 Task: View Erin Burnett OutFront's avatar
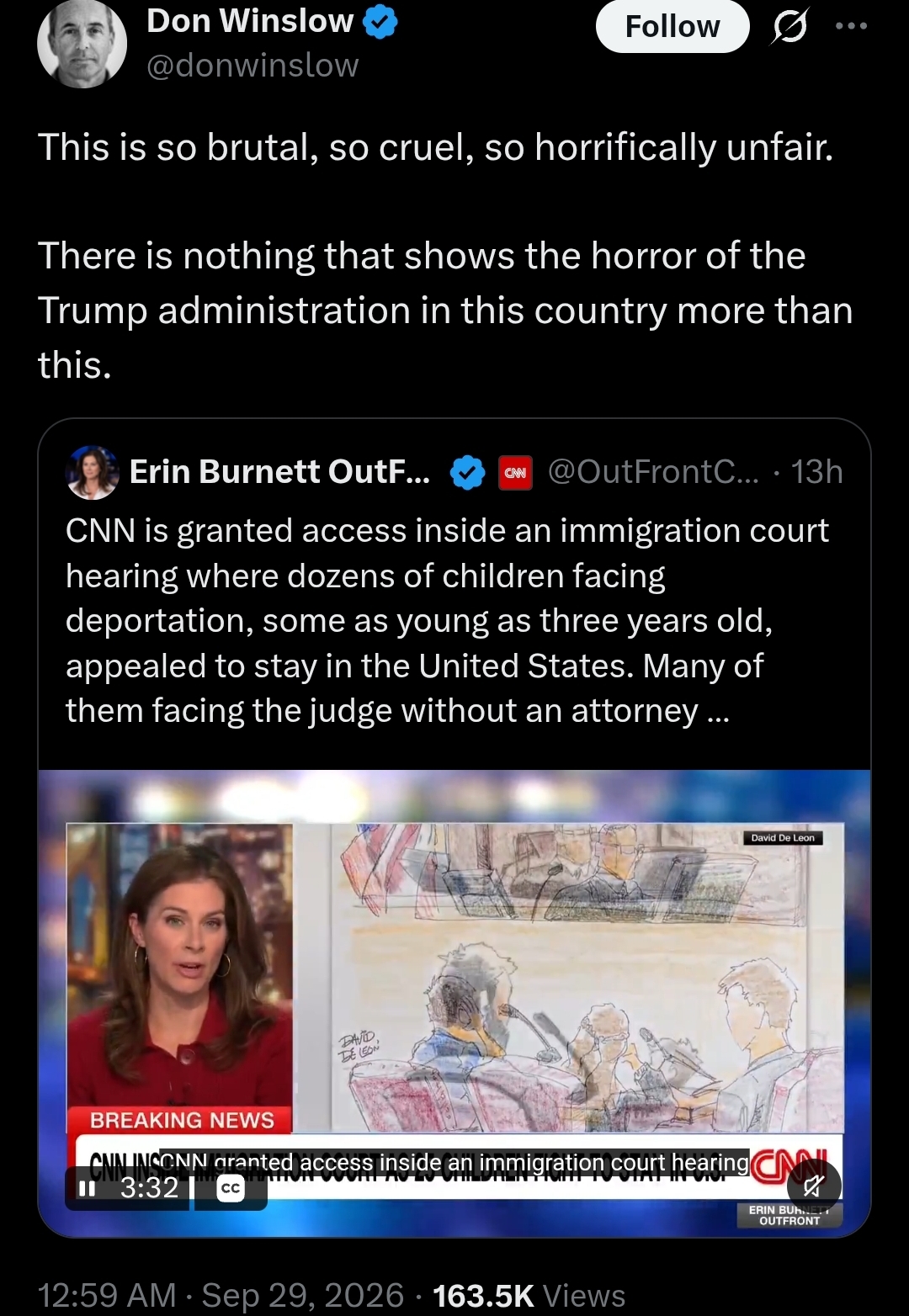pos(93,472)
